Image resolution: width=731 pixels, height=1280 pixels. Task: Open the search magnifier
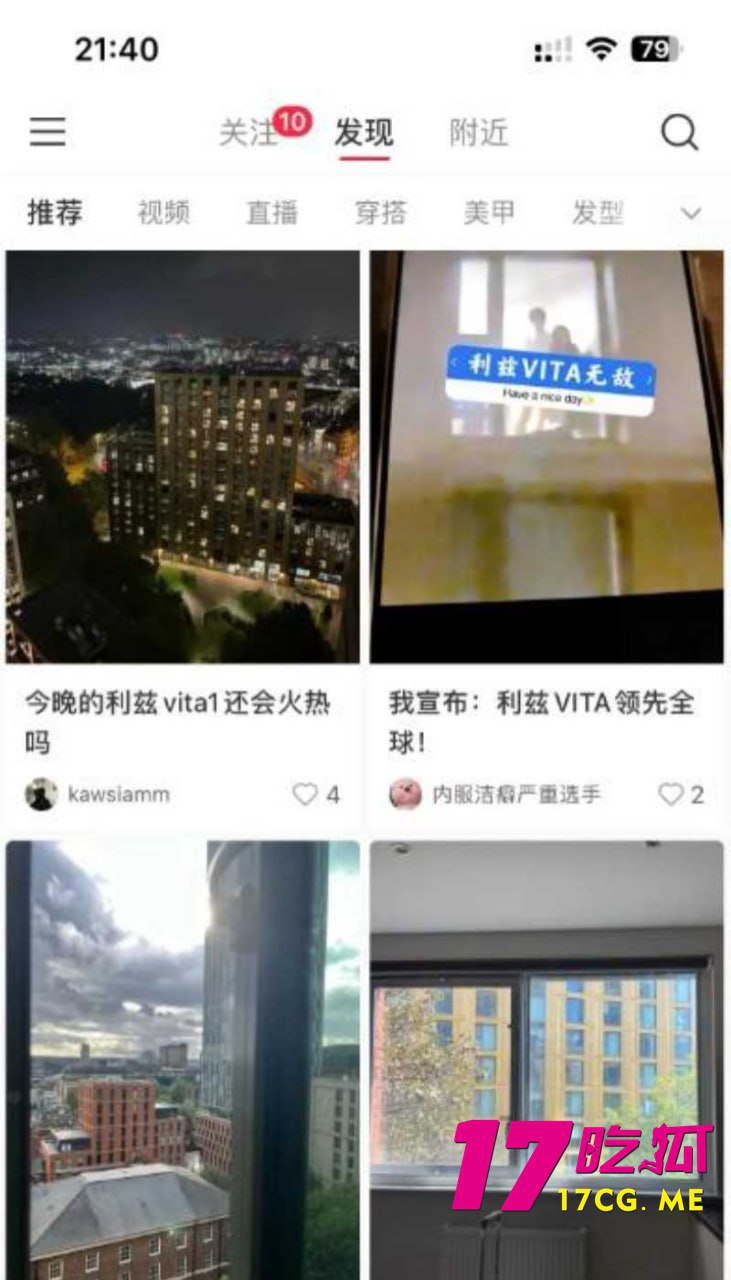coord(680,132)
